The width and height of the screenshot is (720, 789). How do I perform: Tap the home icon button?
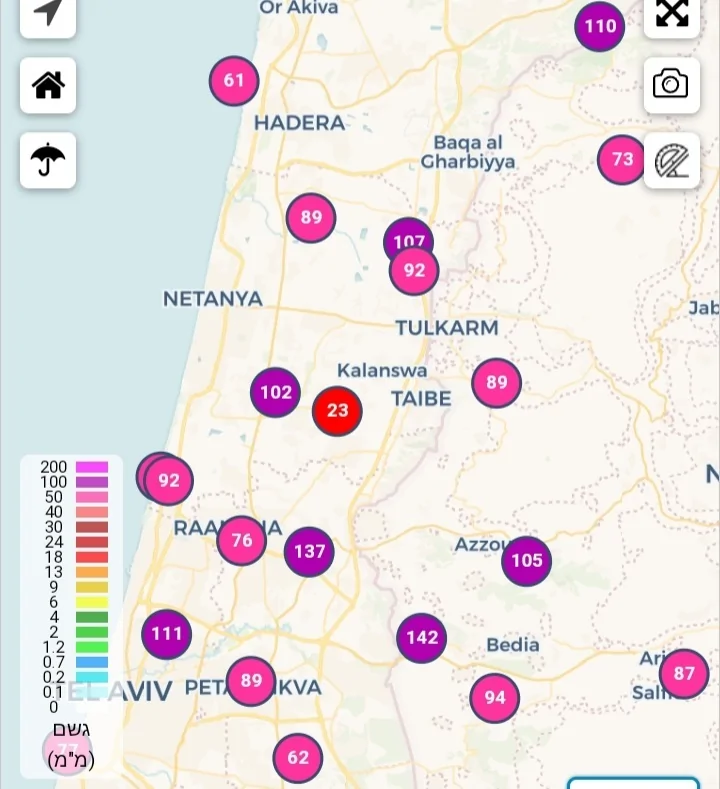click(47, 86)
